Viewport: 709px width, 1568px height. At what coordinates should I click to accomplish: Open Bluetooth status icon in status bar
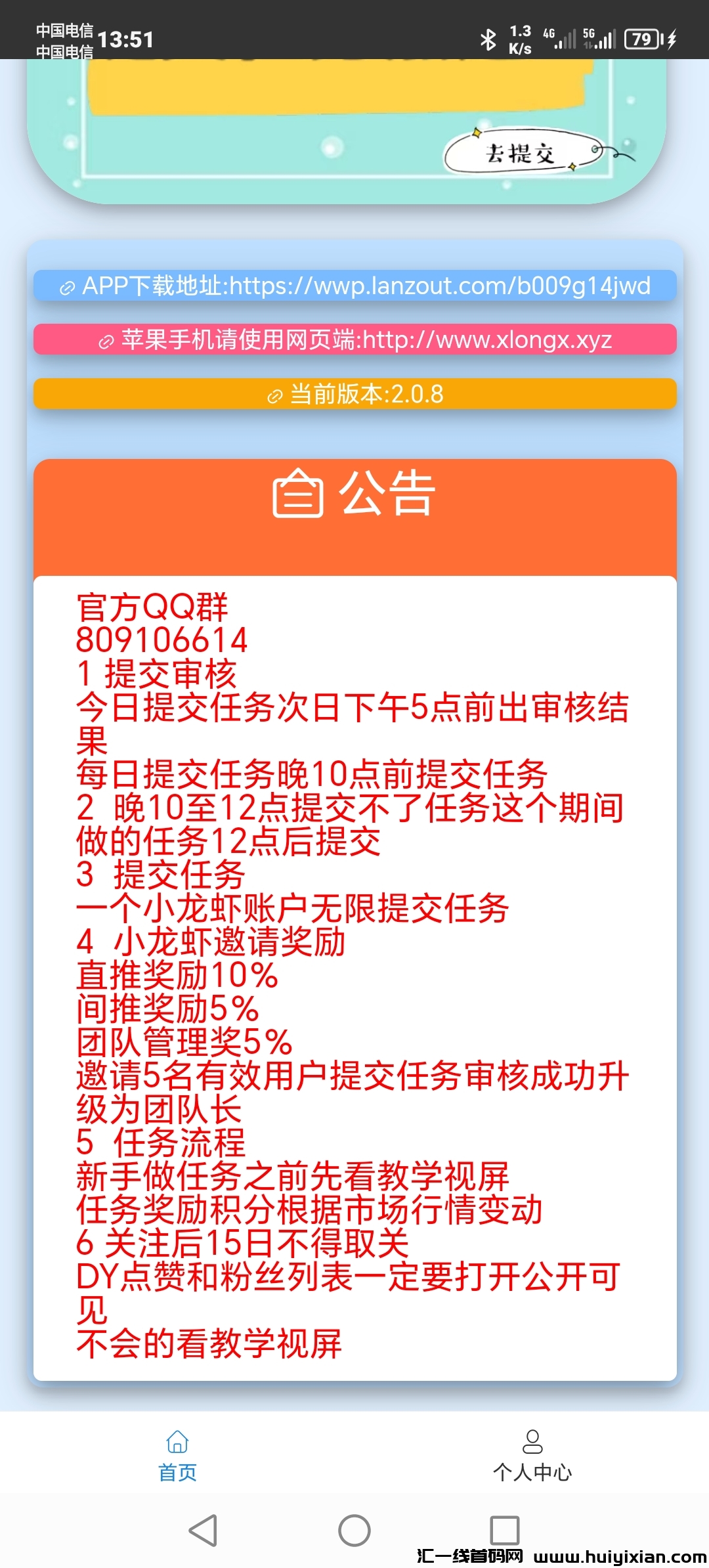point(488,39)
